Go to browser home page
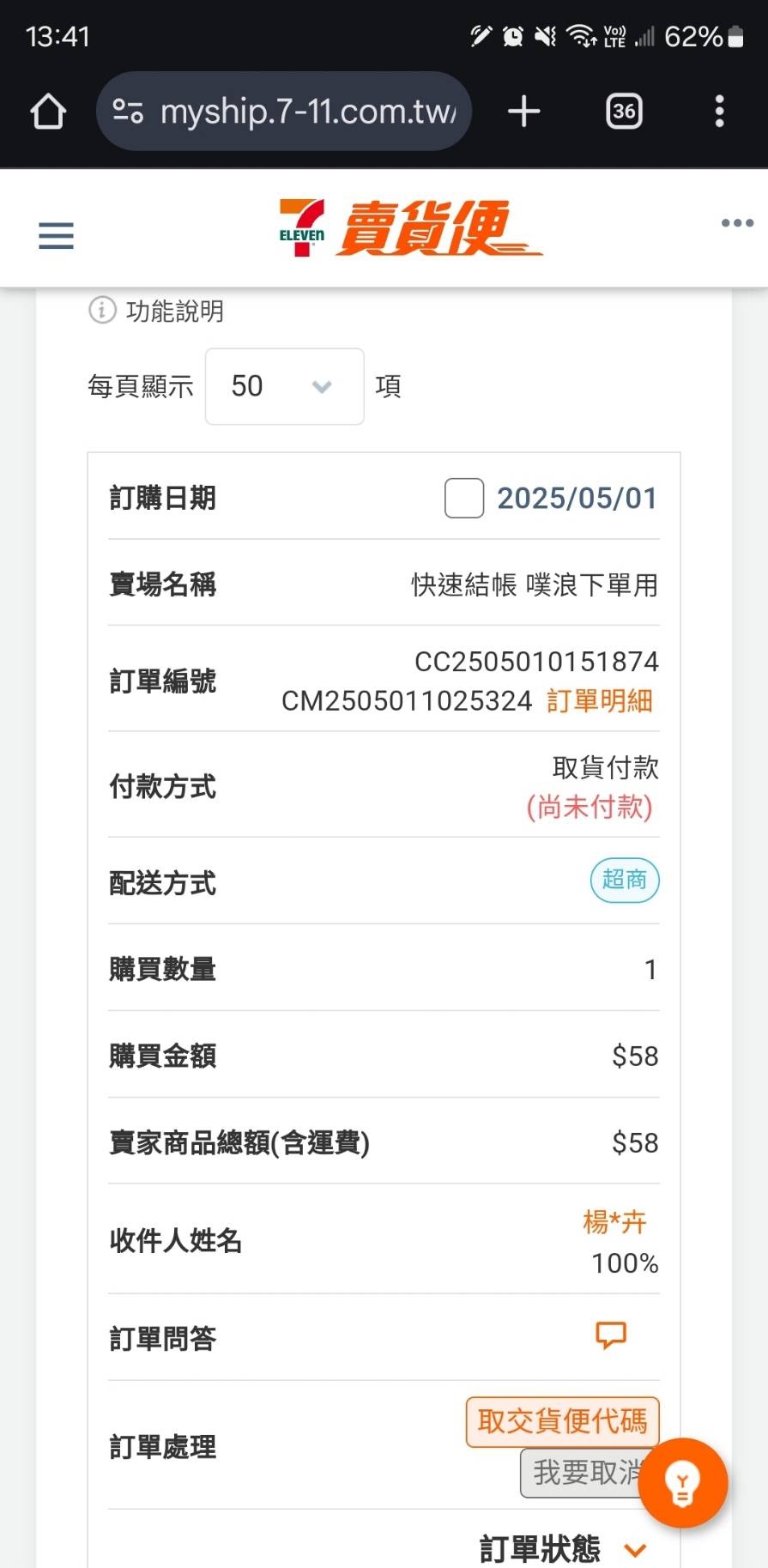Screen dimensions: 768x1568 point(48,112)
